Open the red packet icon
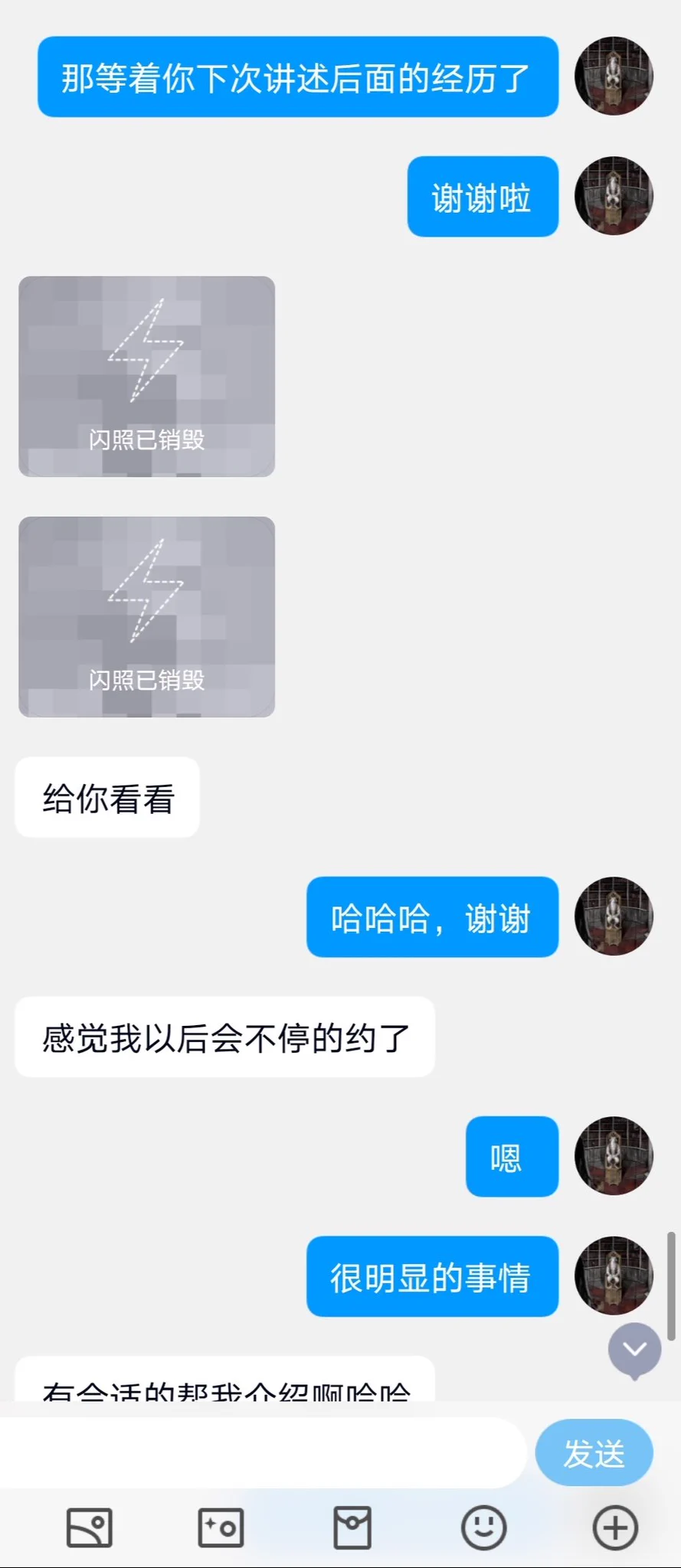Screen dimensions: 681x1568 (x=352, y=1527)
